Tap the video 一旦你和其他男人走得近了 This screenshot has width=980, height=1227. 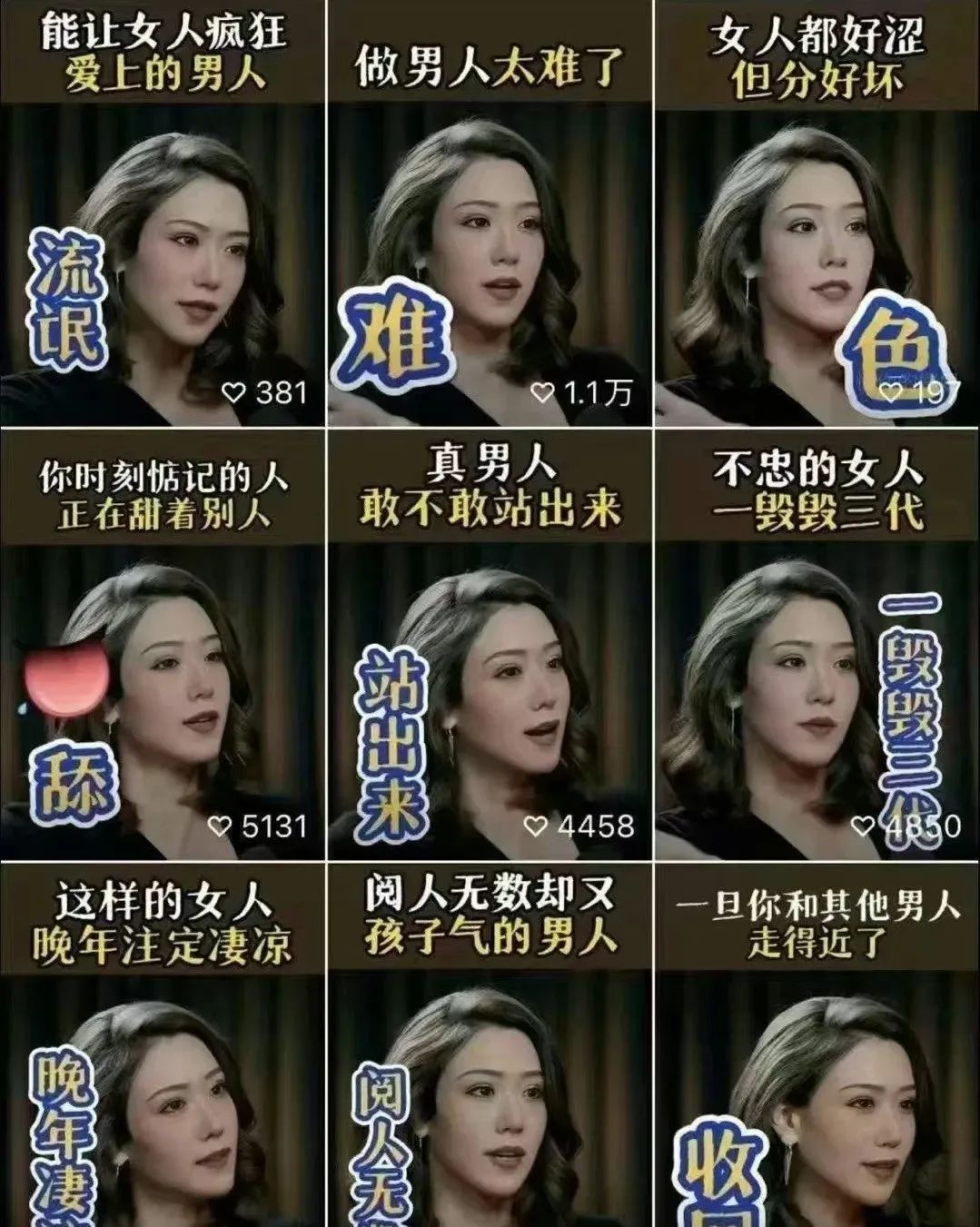(817, 1090)
